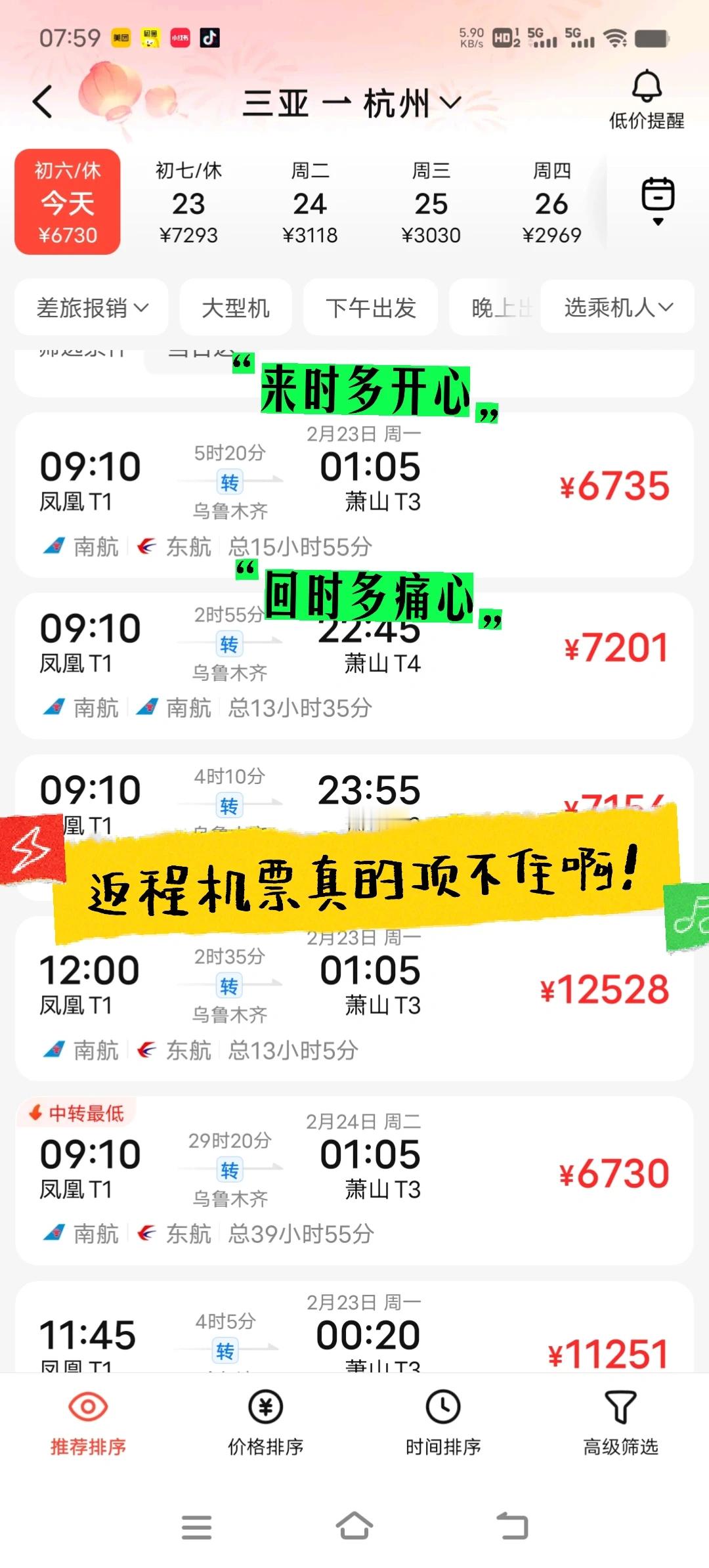Tap the back arrow at top left
Image resolution: width=709 pixels, height=1568 pixels.
click(42, 102)
